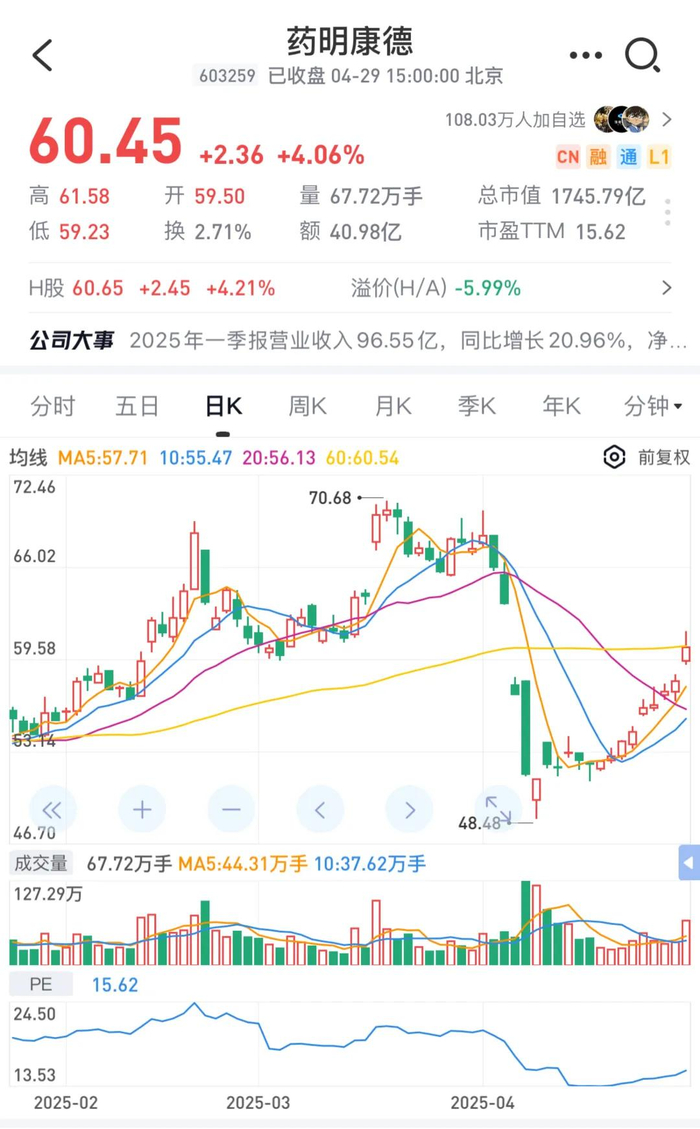Expand the 分钟 interval dropdown
The image size is (700, 1129).
click(x=652, y=406)
